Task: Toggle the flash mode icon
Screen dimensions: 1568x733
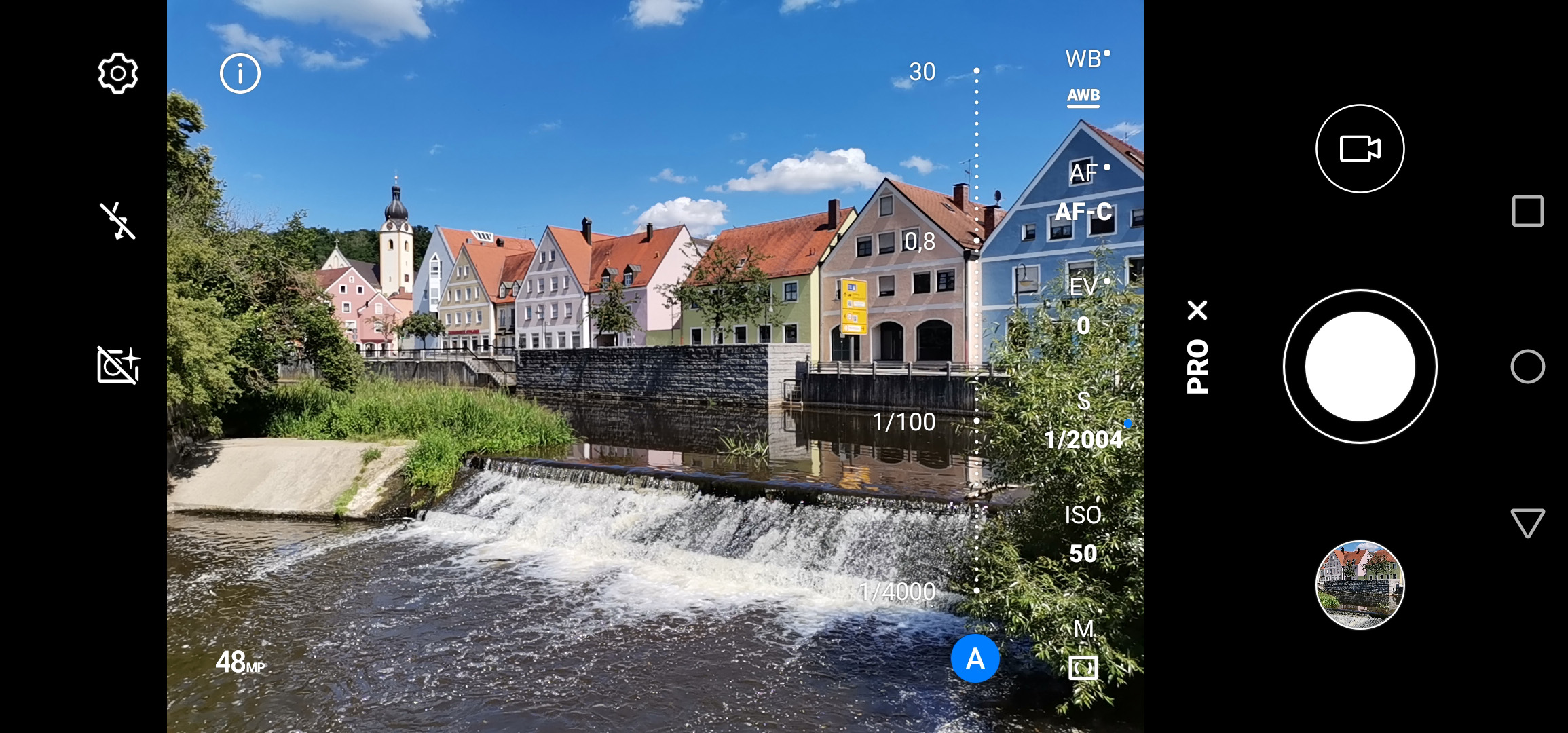Action: pos(118,221)
